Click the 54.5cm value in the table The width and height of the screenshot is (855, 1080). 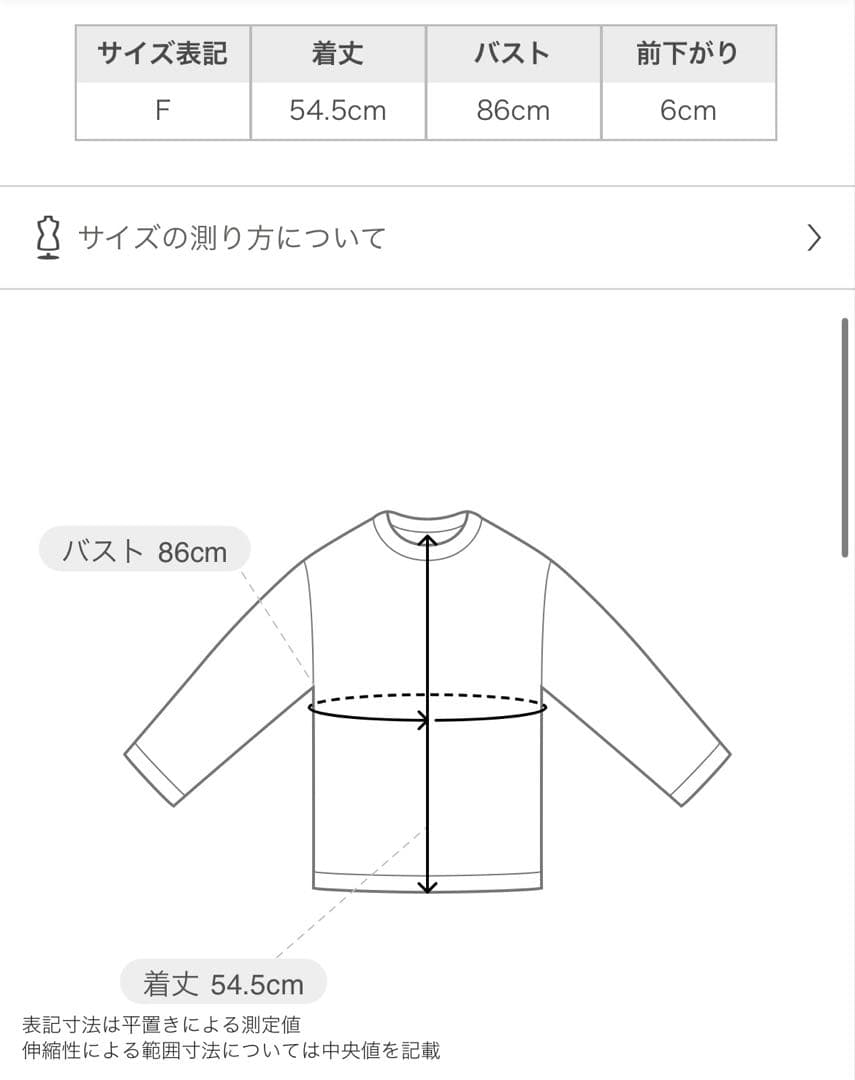tap(337, 111)
